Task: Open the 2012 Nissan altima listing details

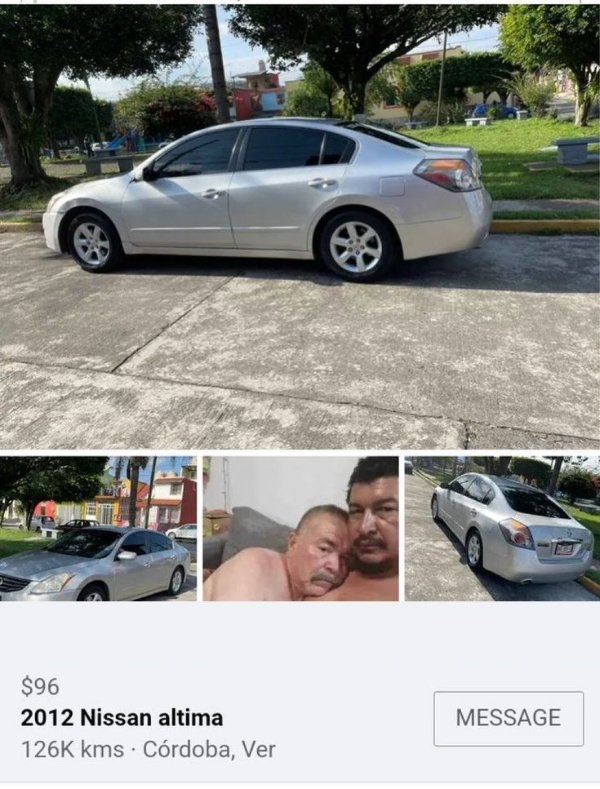Action: (x=122, y=718)
